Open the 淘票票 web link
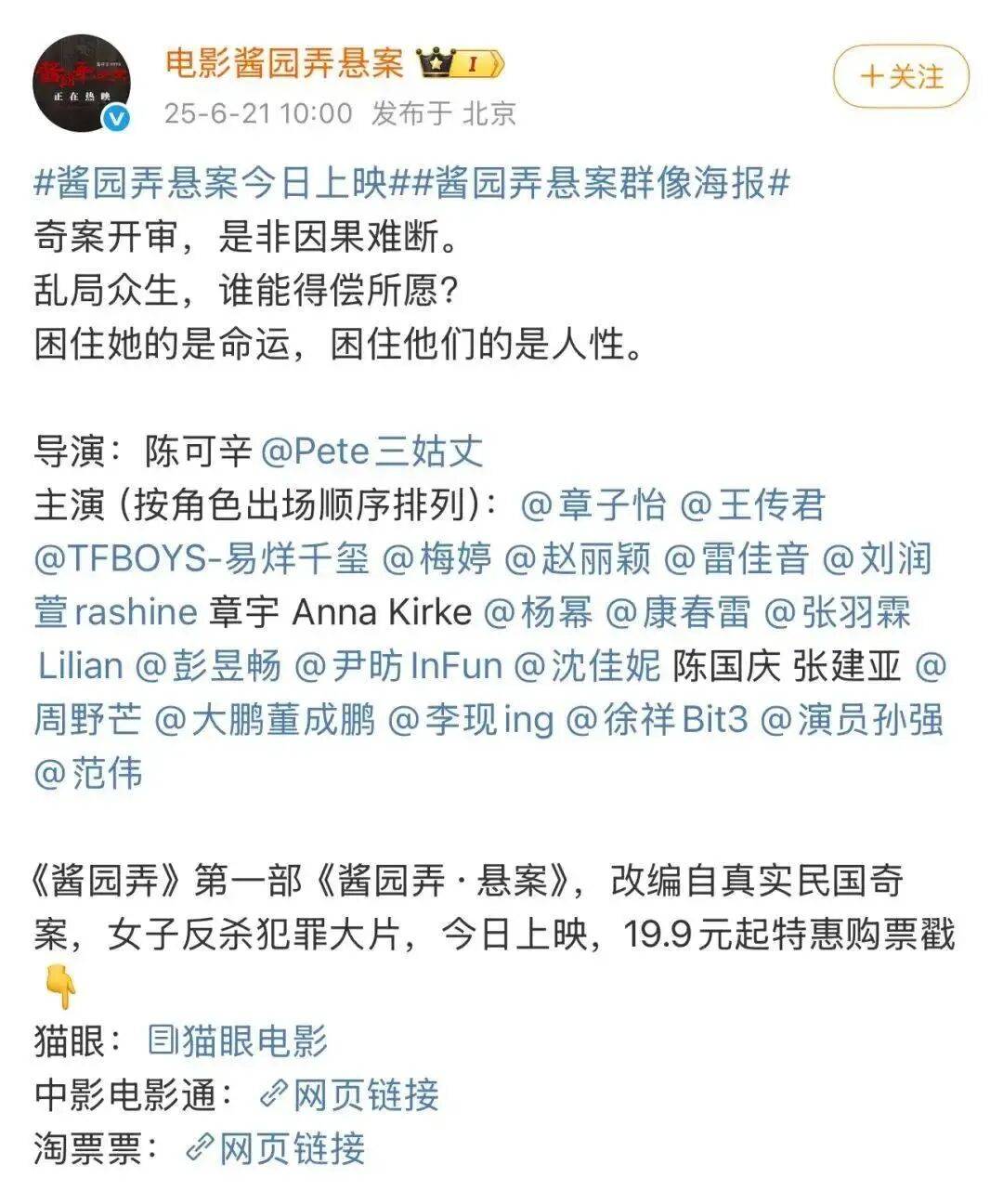This screenshot has width=1003, height=1204. 276,1148
